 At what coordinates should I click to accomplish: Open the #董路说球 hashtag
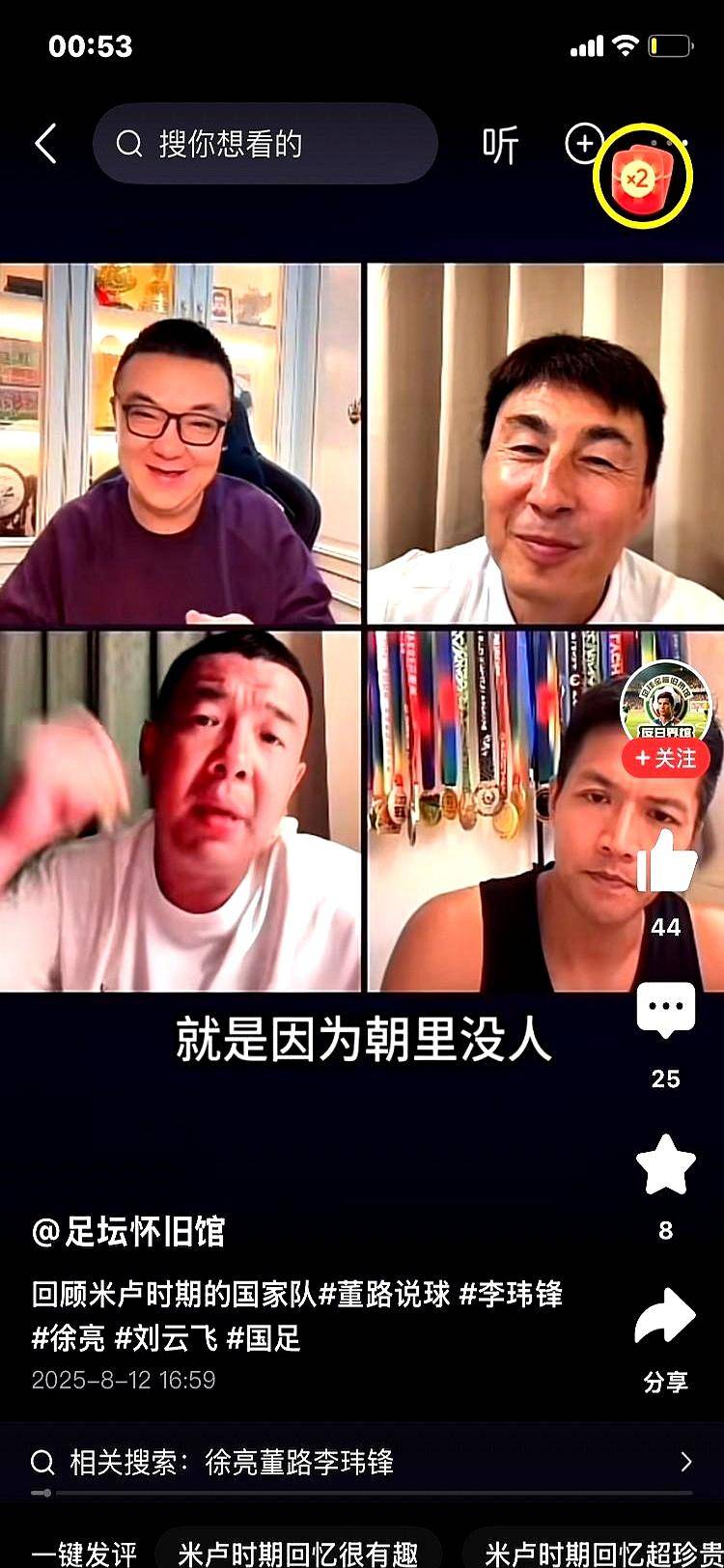click(x=384, y=1294)
